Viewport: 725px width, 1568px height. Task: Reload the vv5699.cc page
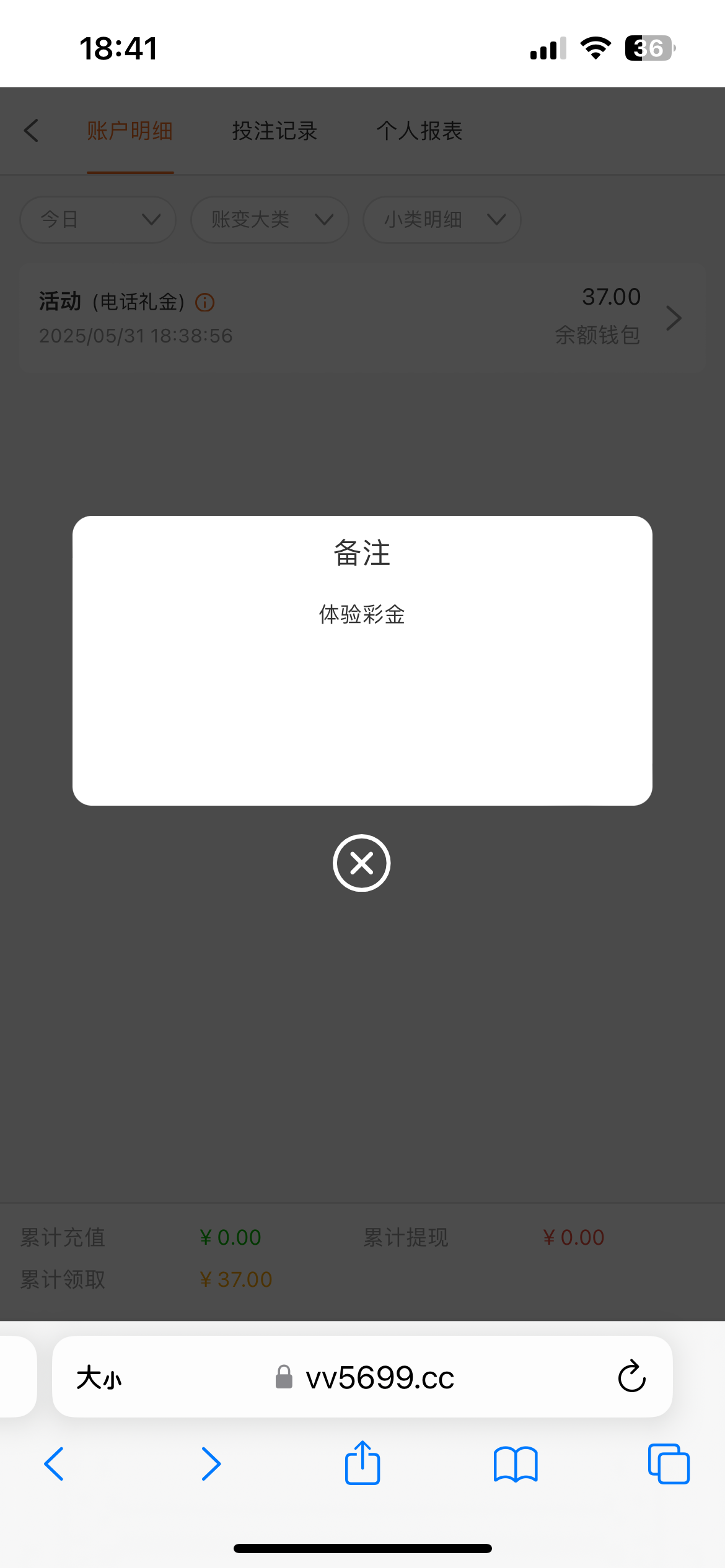click(631, 1377)
